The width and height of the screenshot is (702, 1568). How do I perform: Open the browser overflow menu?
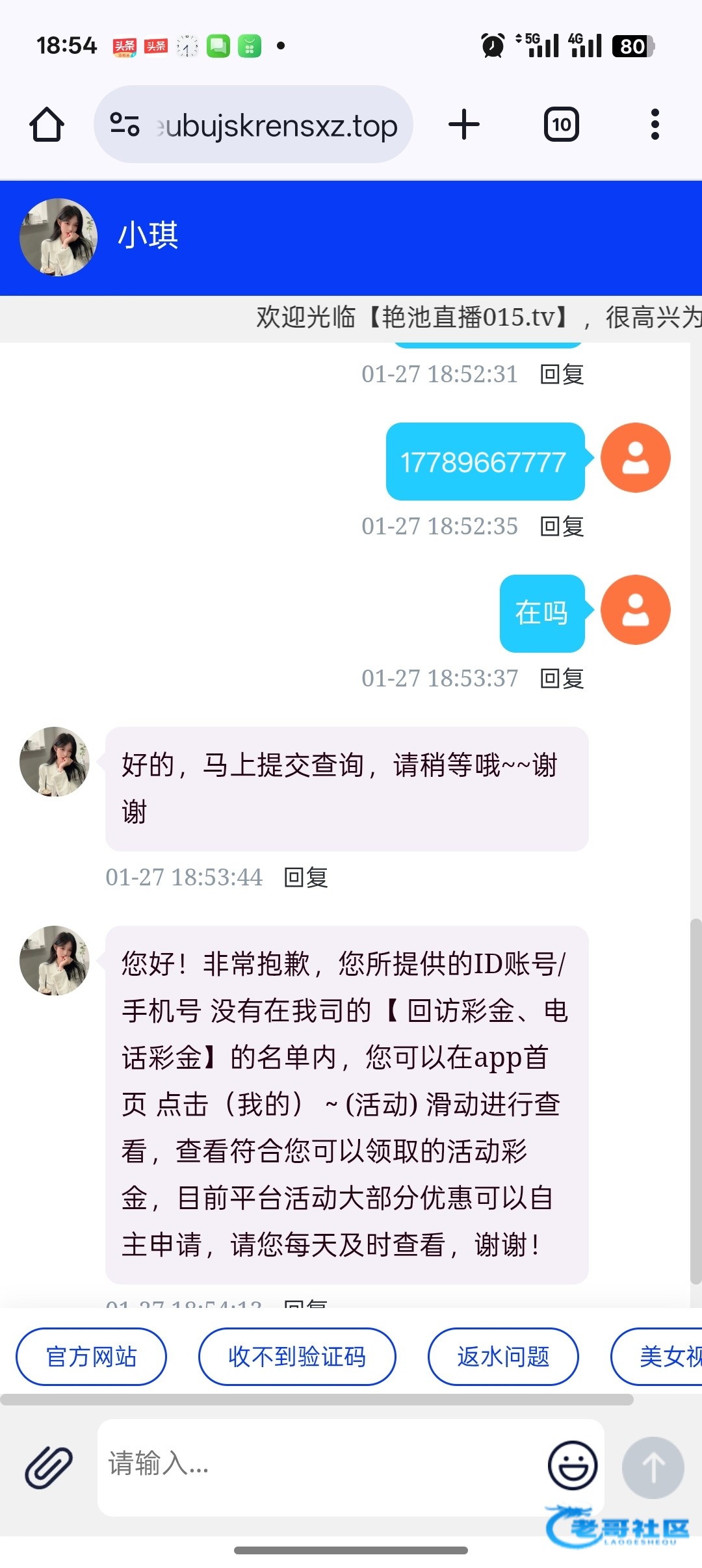click(x=655, y=124)
